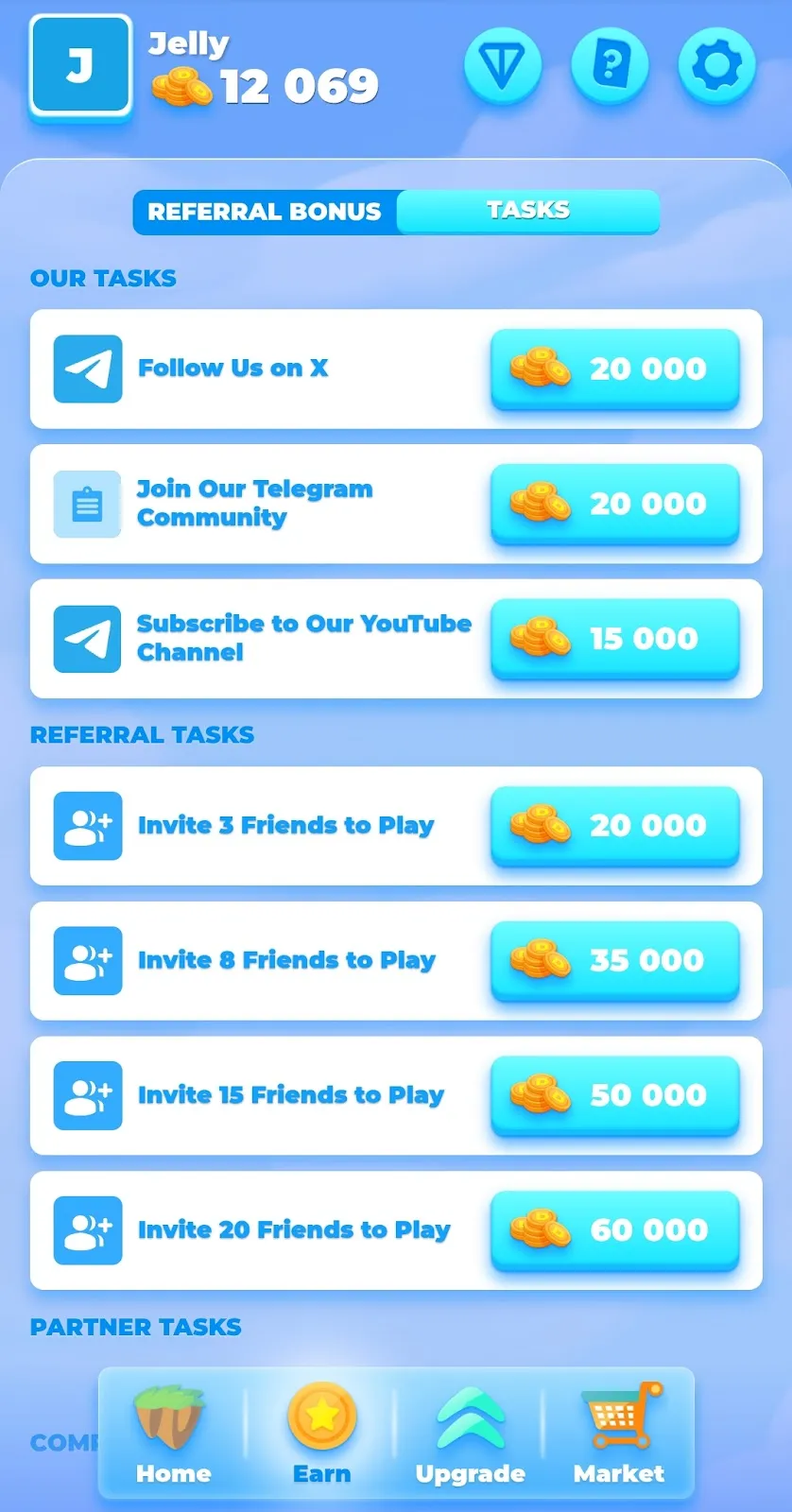Claim 20 000 for Follow Us on X
The image size is (792, 1512).
[614, 369]
